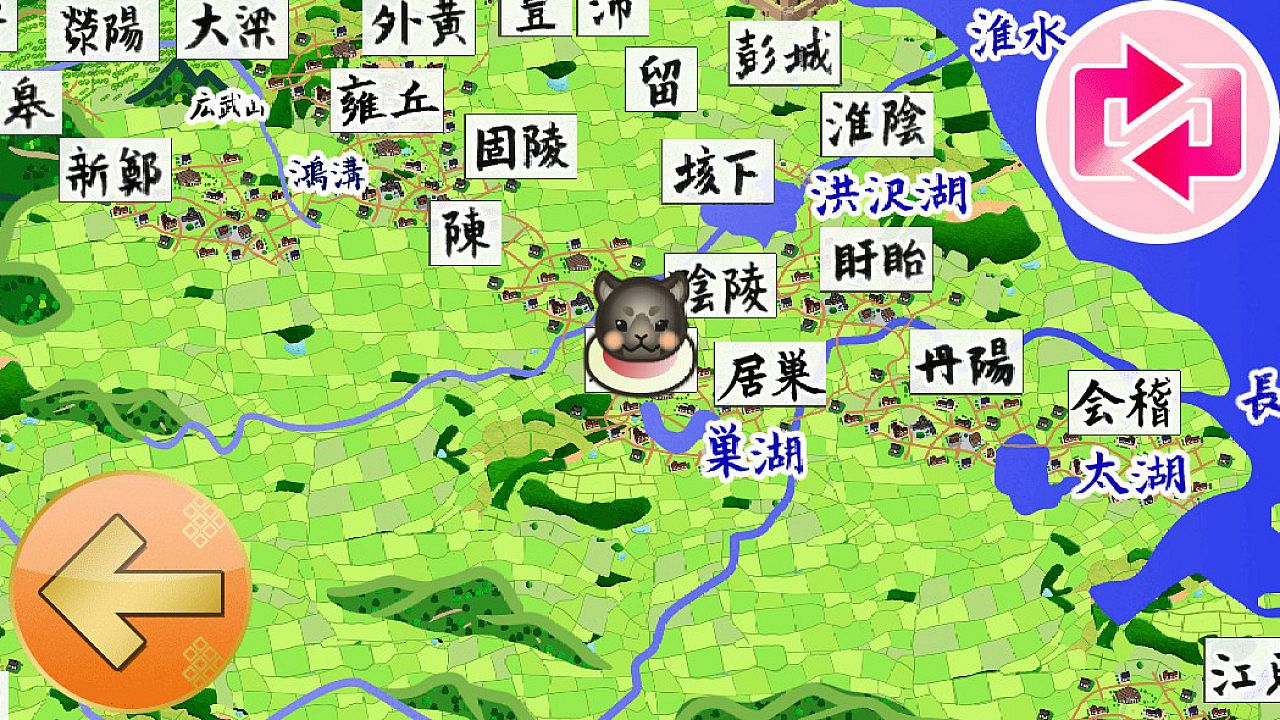This screenshot has width=1280, height=720.
Task: Select the 会稽 location
Action: (1124, 403)
